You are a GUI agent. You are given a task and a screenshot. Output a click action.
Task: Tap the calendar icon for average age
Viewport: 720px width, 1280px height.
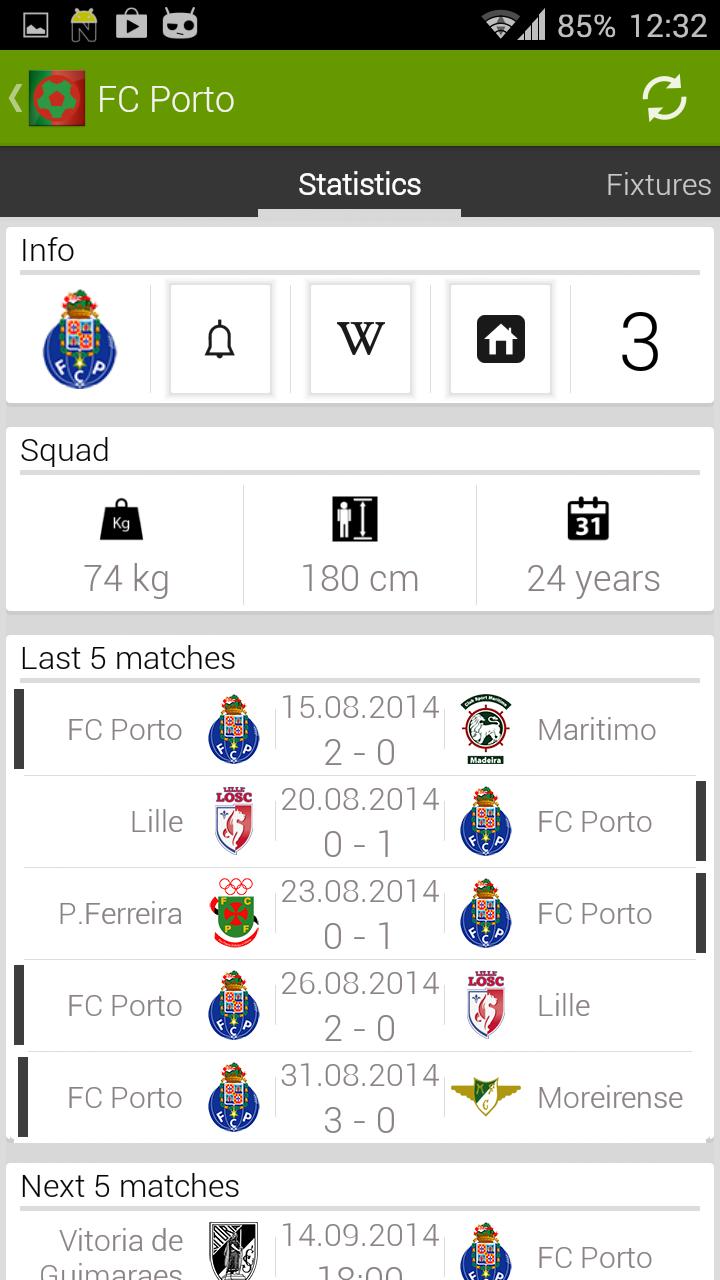587,519
